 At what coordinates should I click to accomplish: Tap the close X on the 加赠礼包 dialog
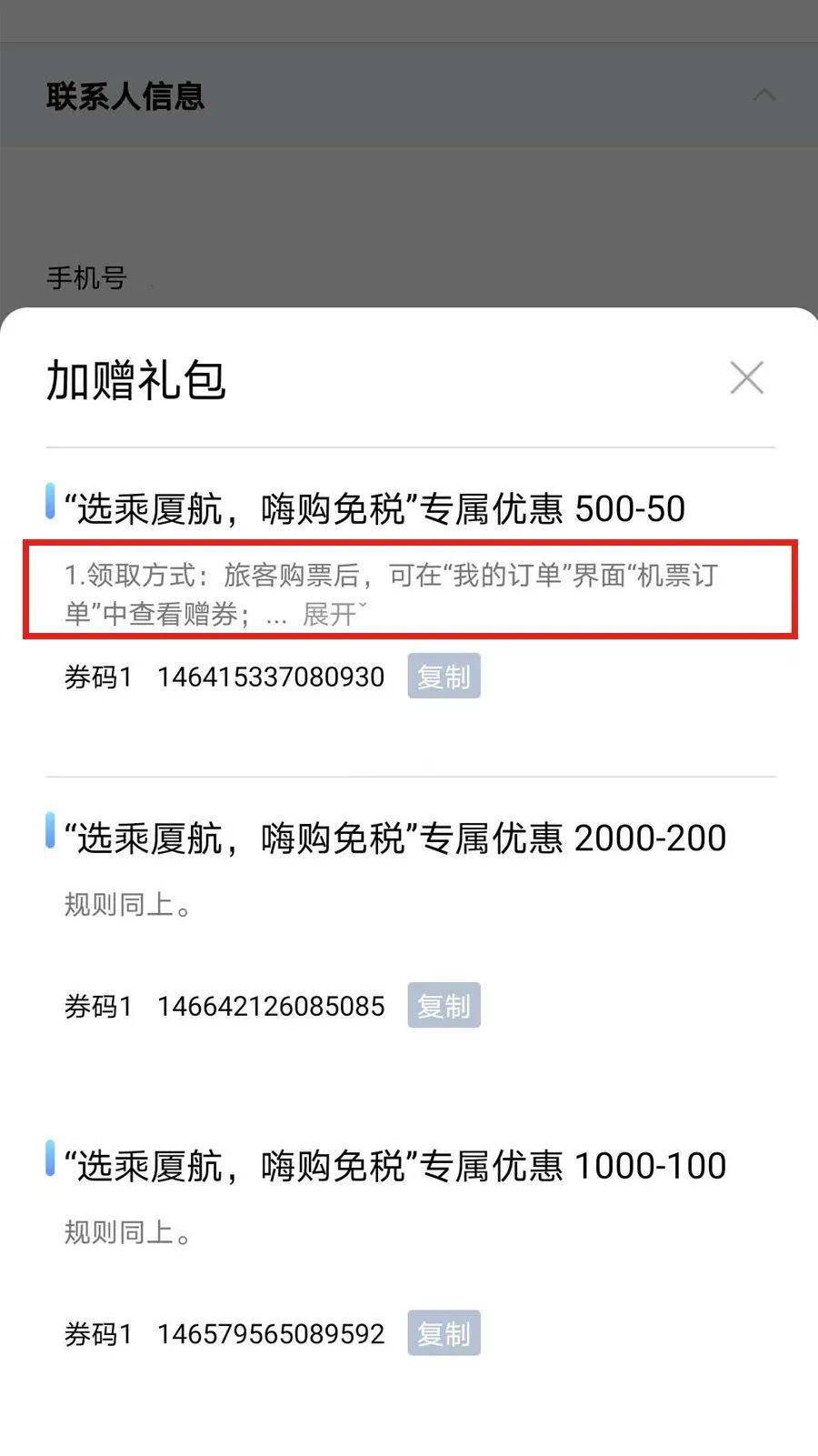point(747,377)
